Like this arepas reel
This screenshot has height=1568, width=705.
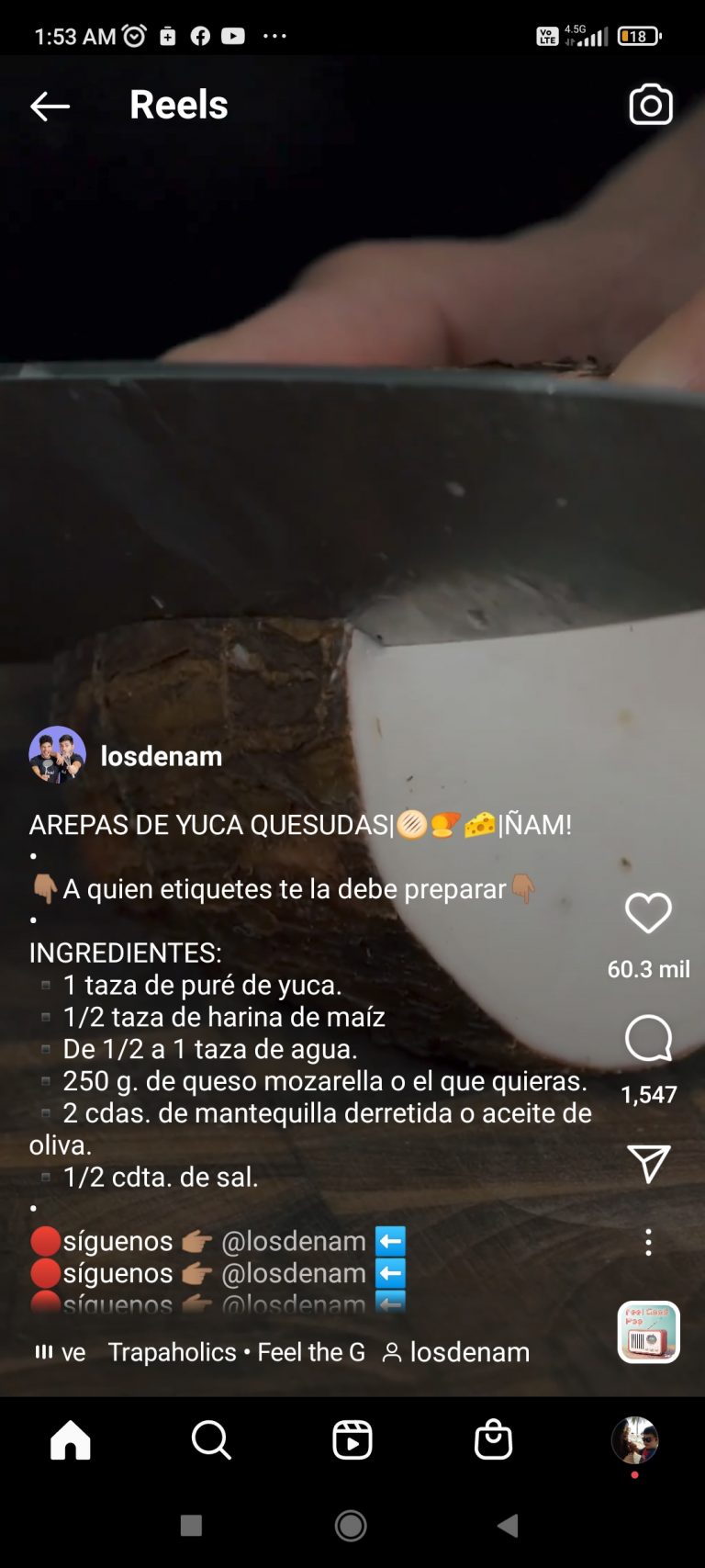click(x=648, y=913)
